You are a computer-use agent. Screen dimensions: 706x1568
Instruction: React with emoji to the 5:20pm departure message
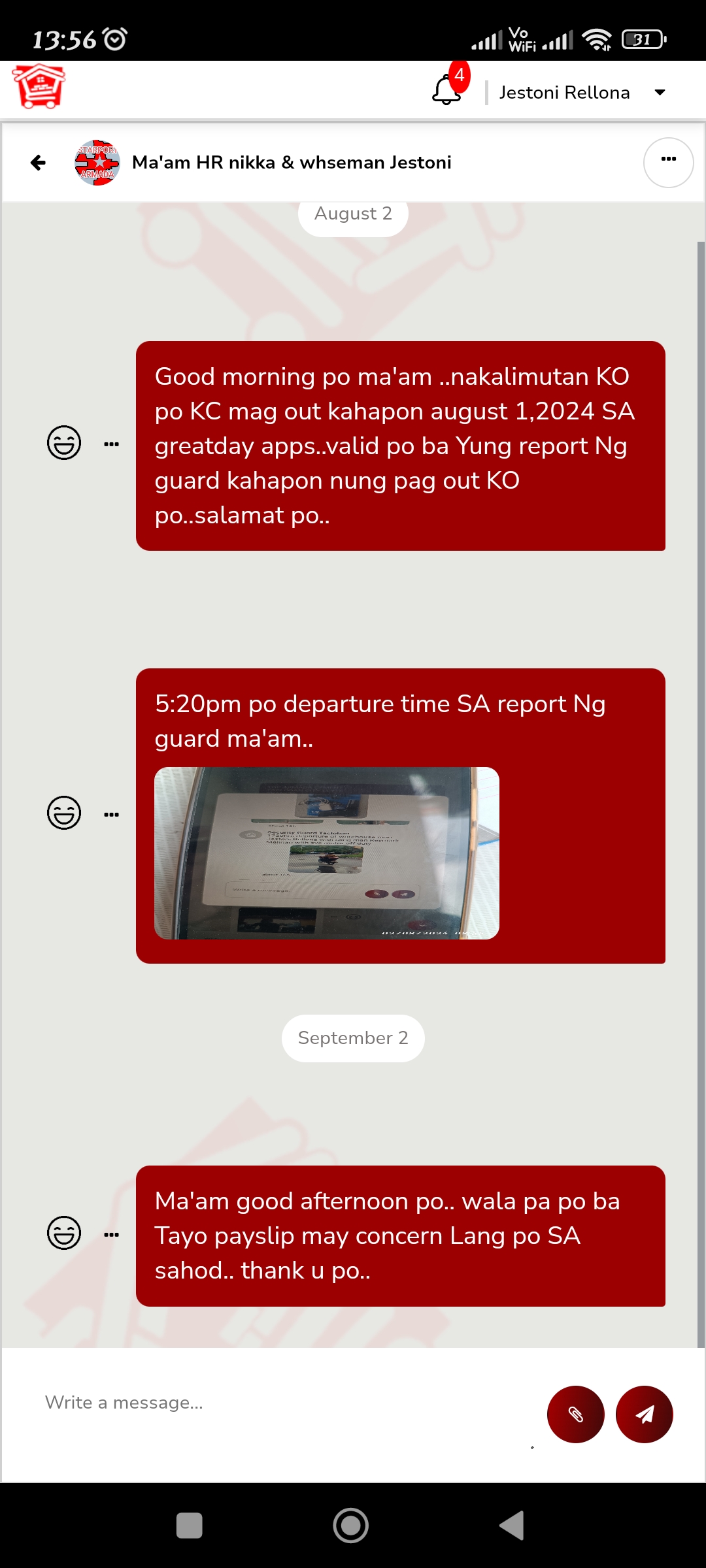coord(64,813)
